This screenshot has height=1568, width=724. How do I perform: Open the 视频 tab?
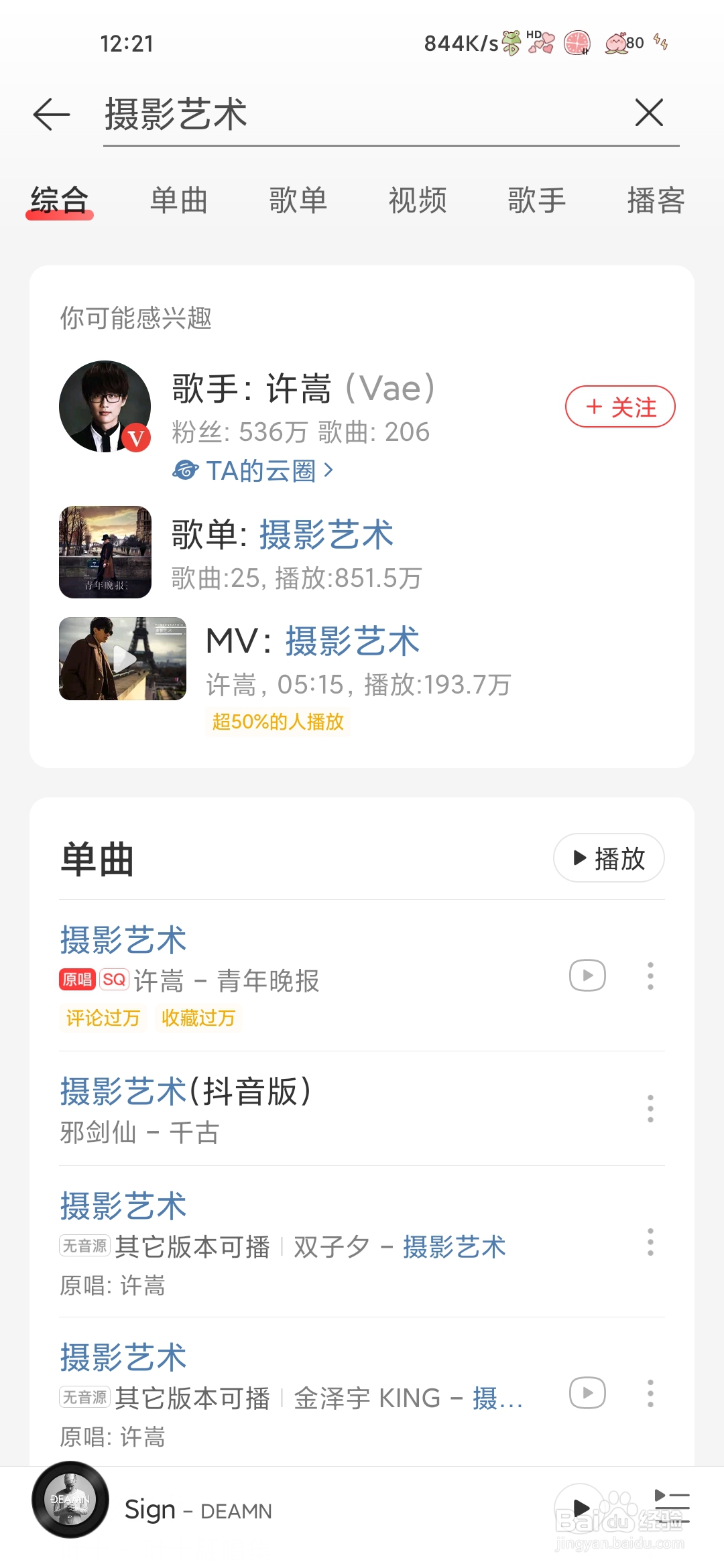coord(418,200)
